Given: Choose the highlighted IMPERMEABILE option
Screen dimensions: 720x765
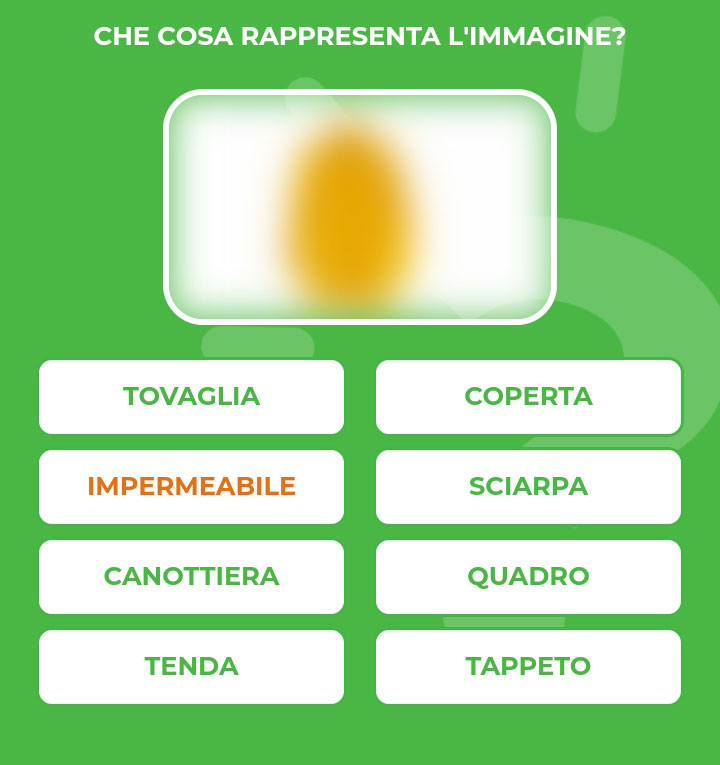Looking at the screenshot, I should coord(191,487).
